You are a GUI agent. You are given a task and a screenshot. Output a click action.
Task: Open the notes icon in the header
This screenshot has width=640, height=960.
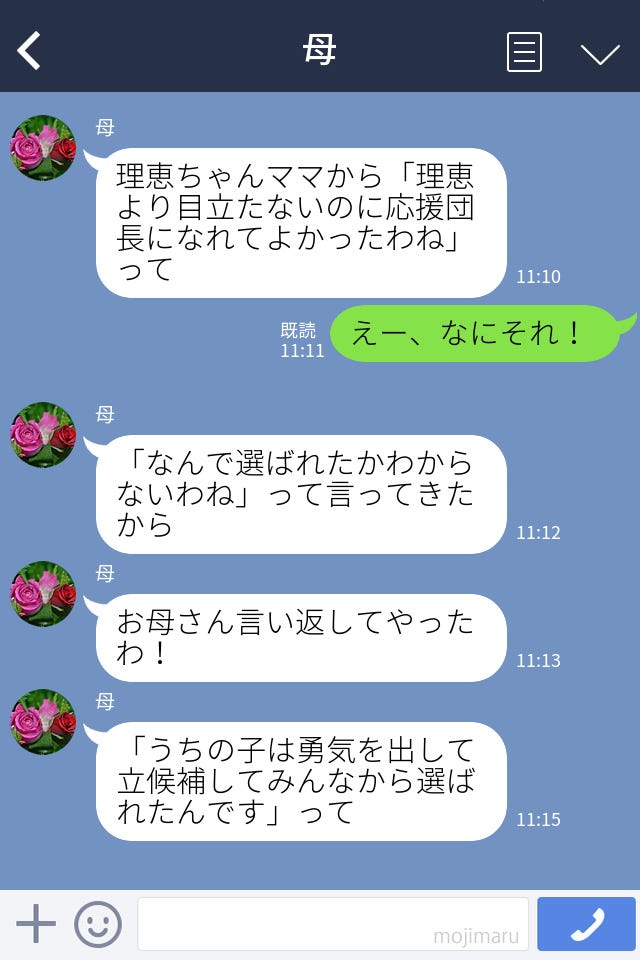[x=524, y=52]
